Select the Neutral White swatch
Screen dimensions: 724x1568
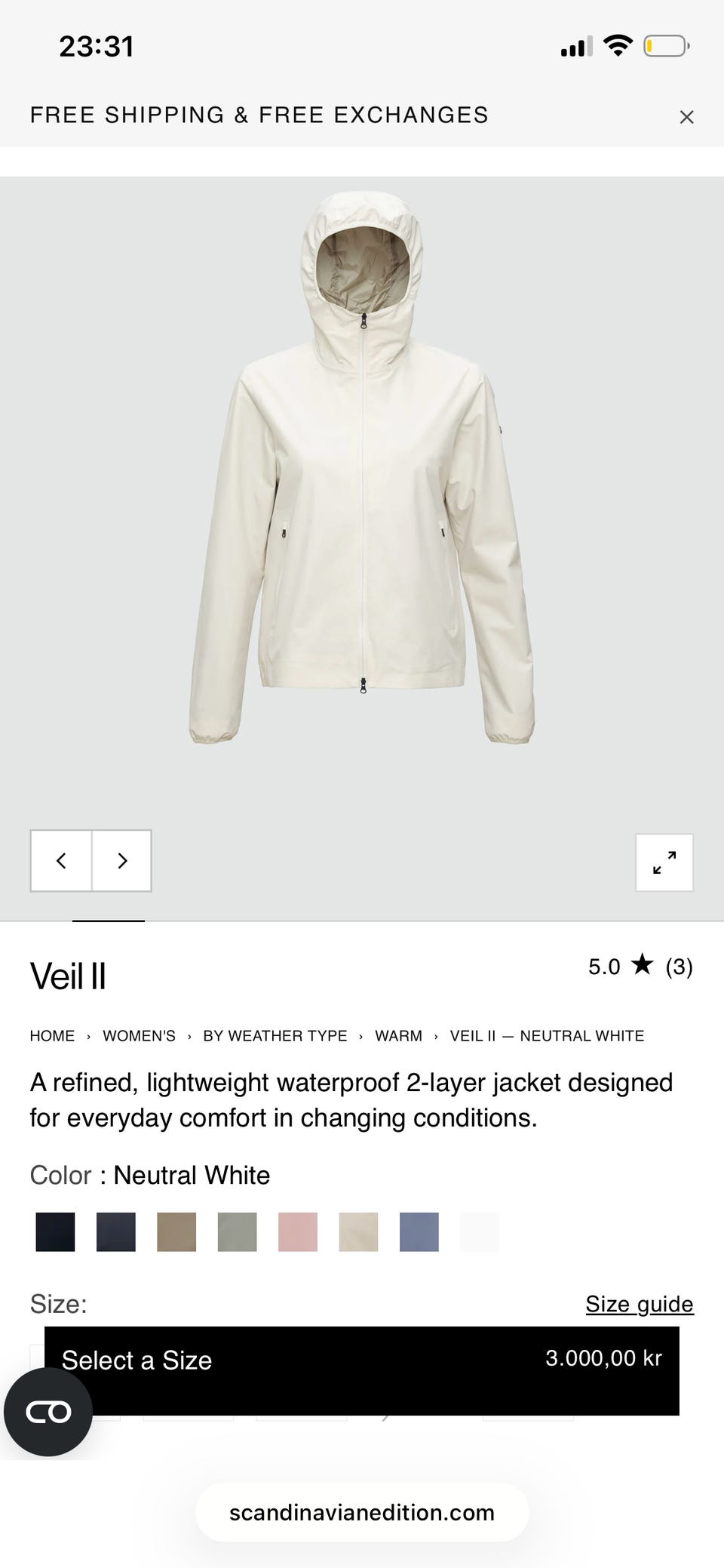tap(480, 1232)
